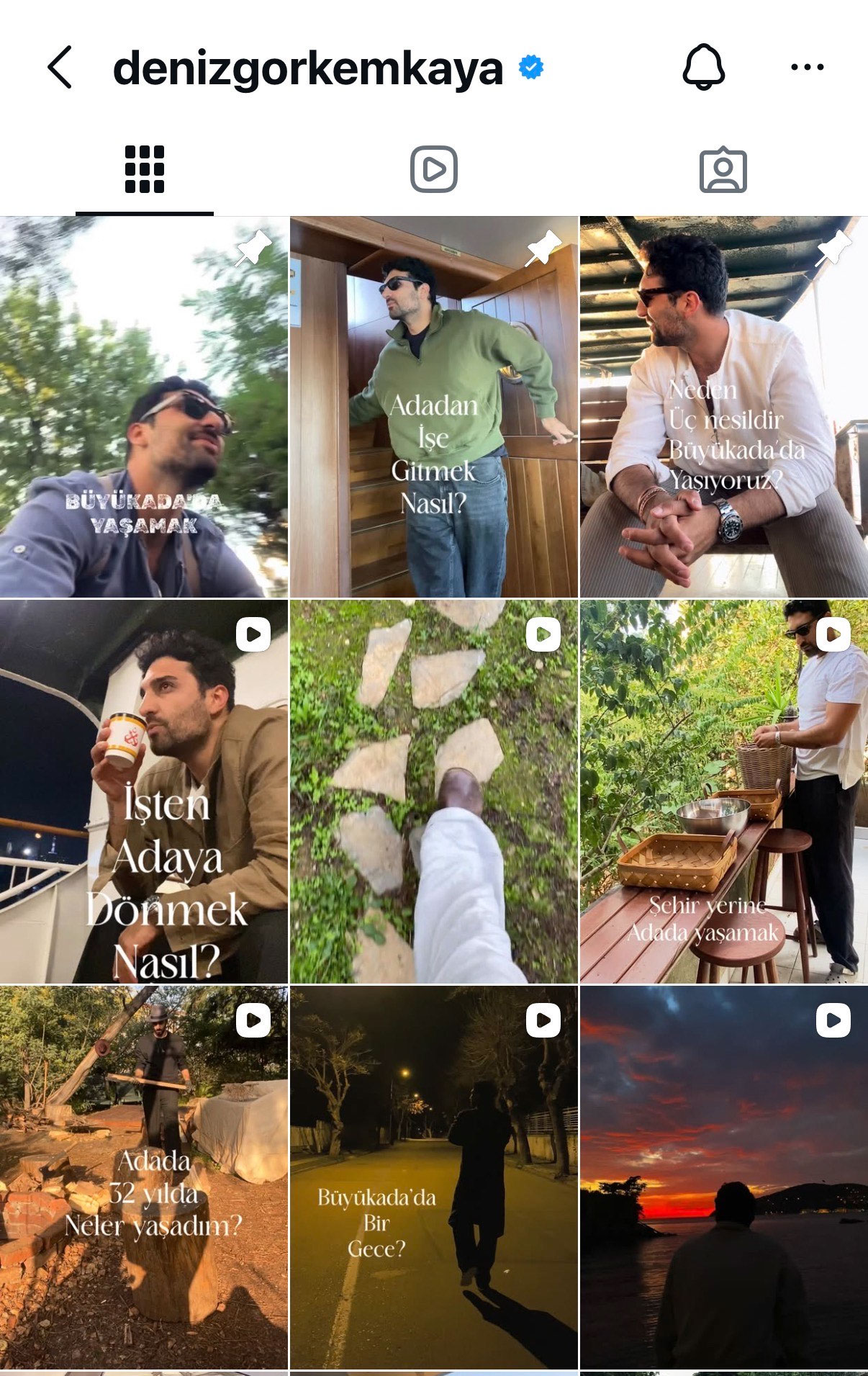Open the reel showing the stone path walk

pos(433,792)
